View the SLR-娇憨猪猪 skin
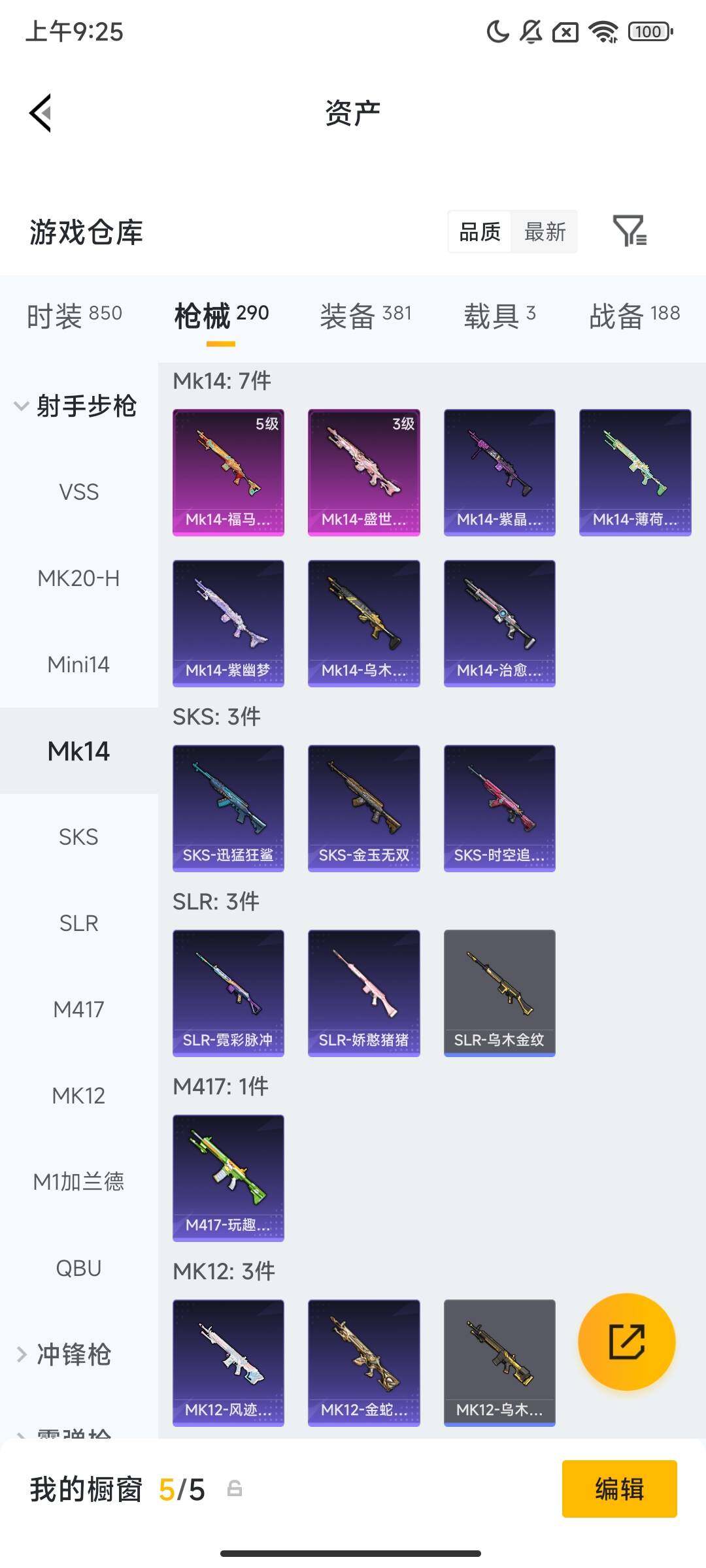Screen dimensions: 706x1568 pos(363,993)
